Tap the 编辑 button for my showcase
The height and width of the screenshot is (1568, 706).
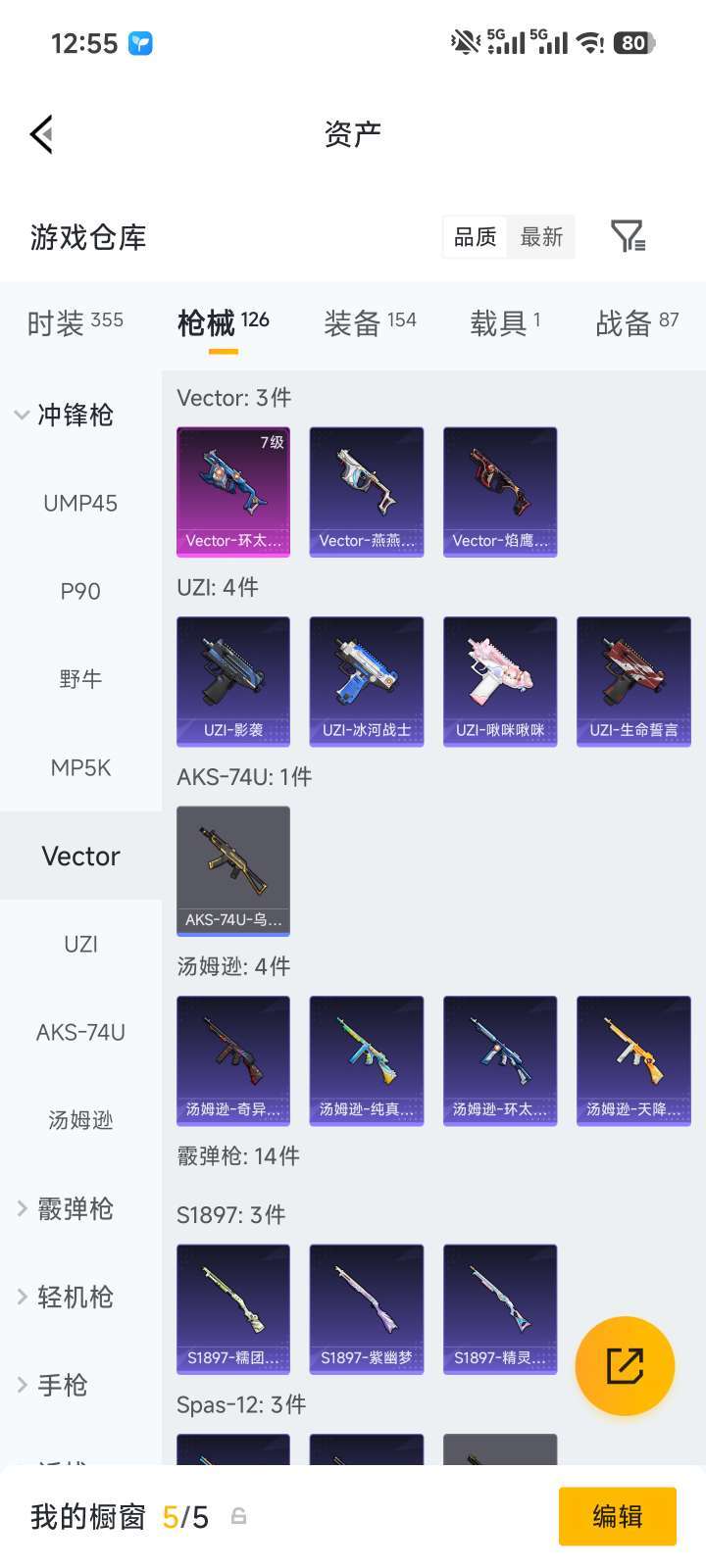618,1516
